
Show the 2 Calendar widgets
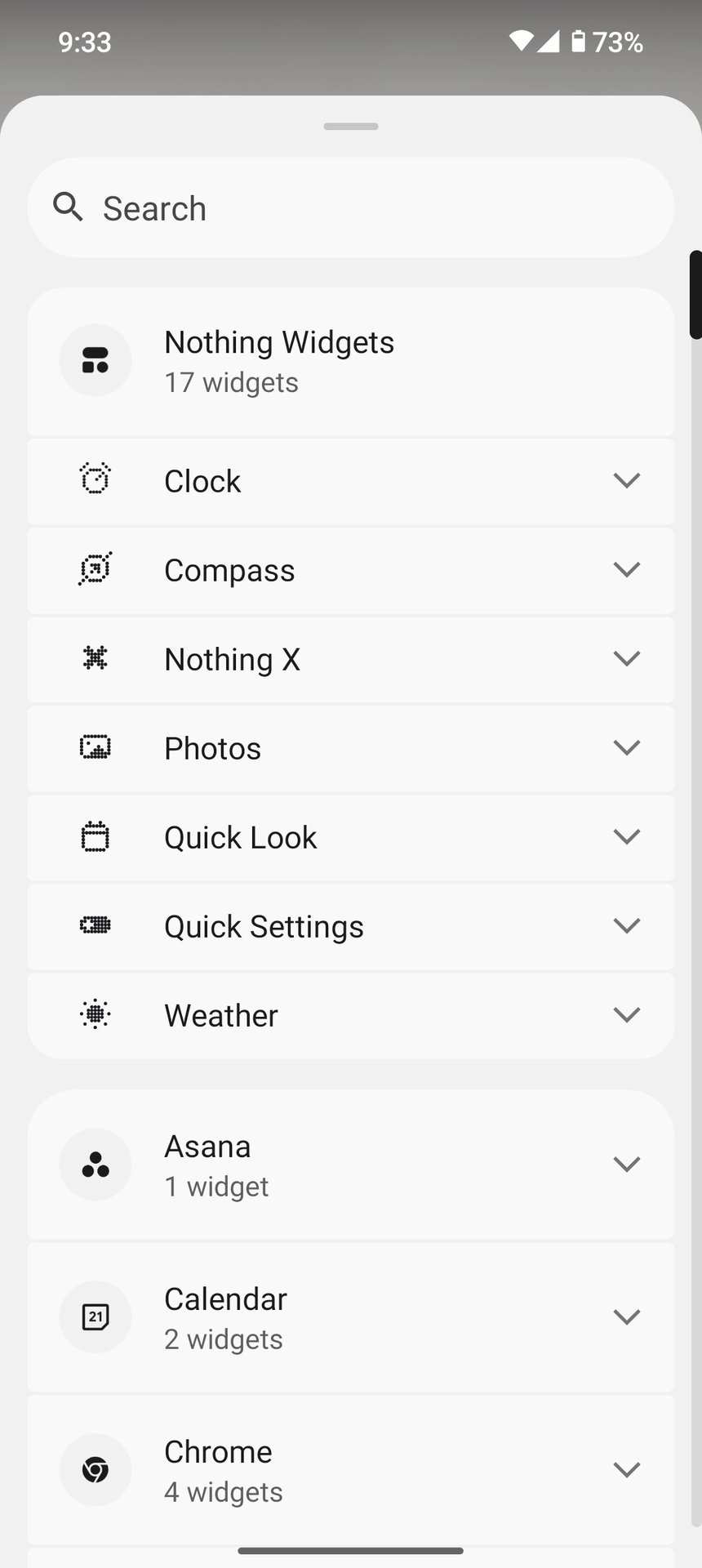(x=351, y=1317)
